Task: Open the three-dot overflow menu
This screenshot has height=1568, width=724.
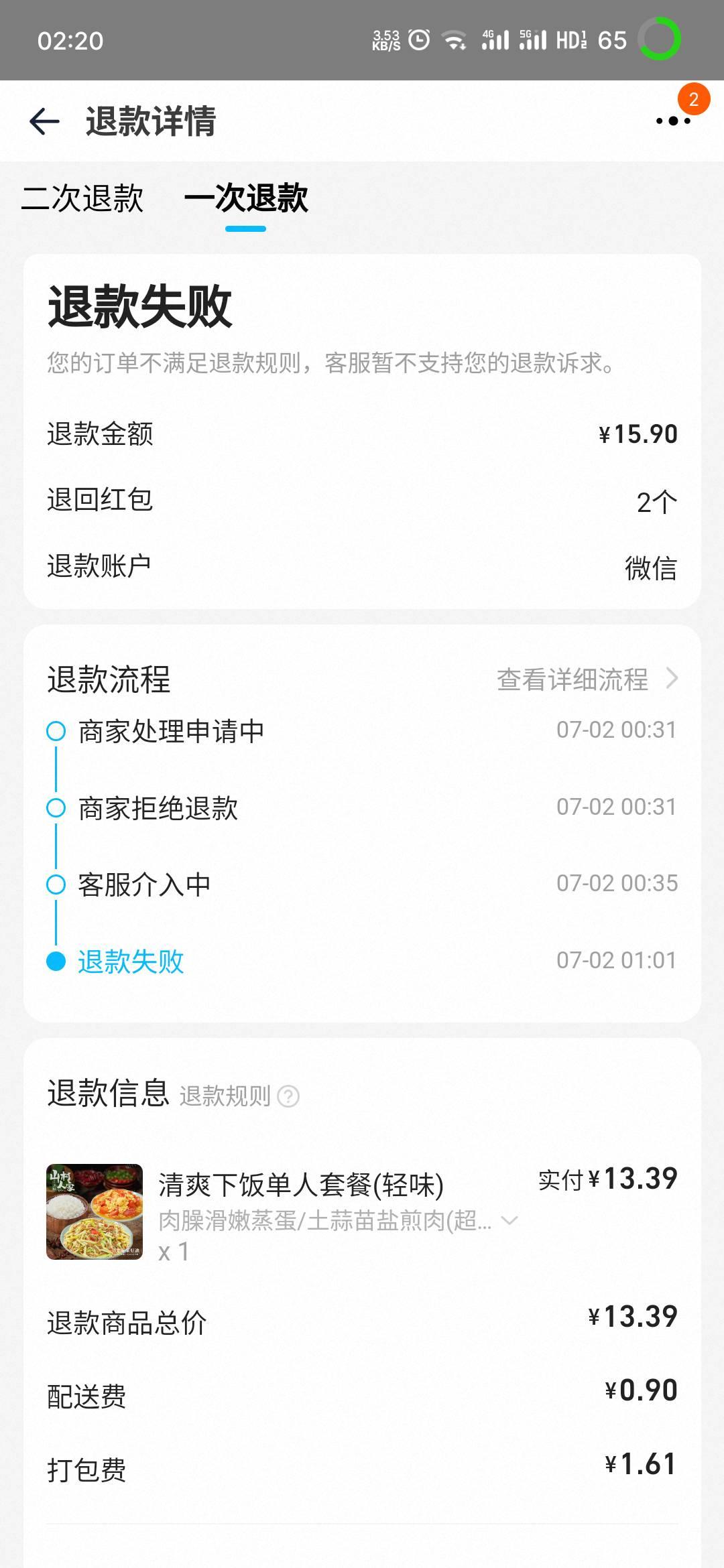Action: coord(673,121)
